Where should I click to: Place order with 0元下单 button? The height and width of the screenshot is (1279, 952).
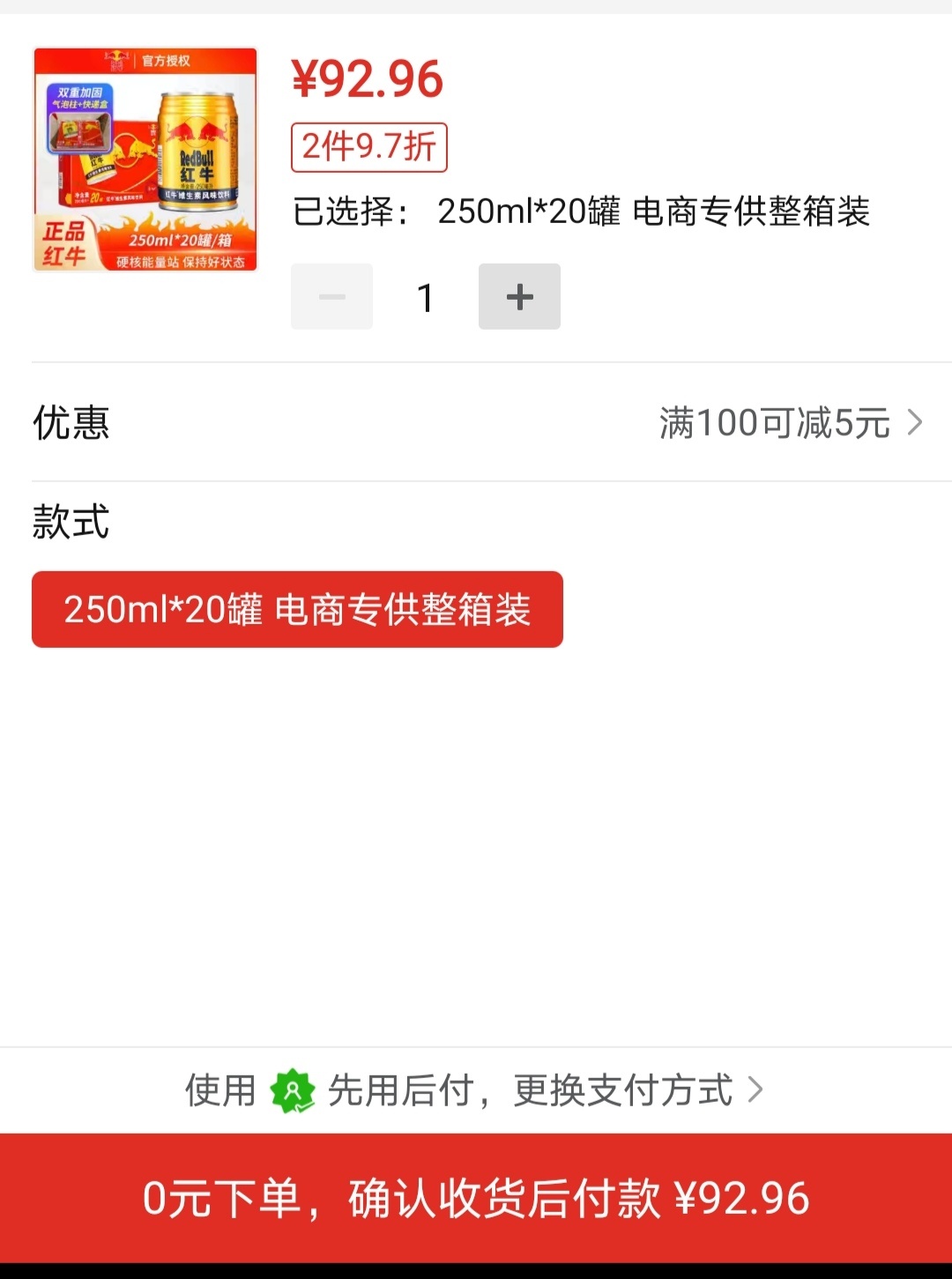point(476,1198)
